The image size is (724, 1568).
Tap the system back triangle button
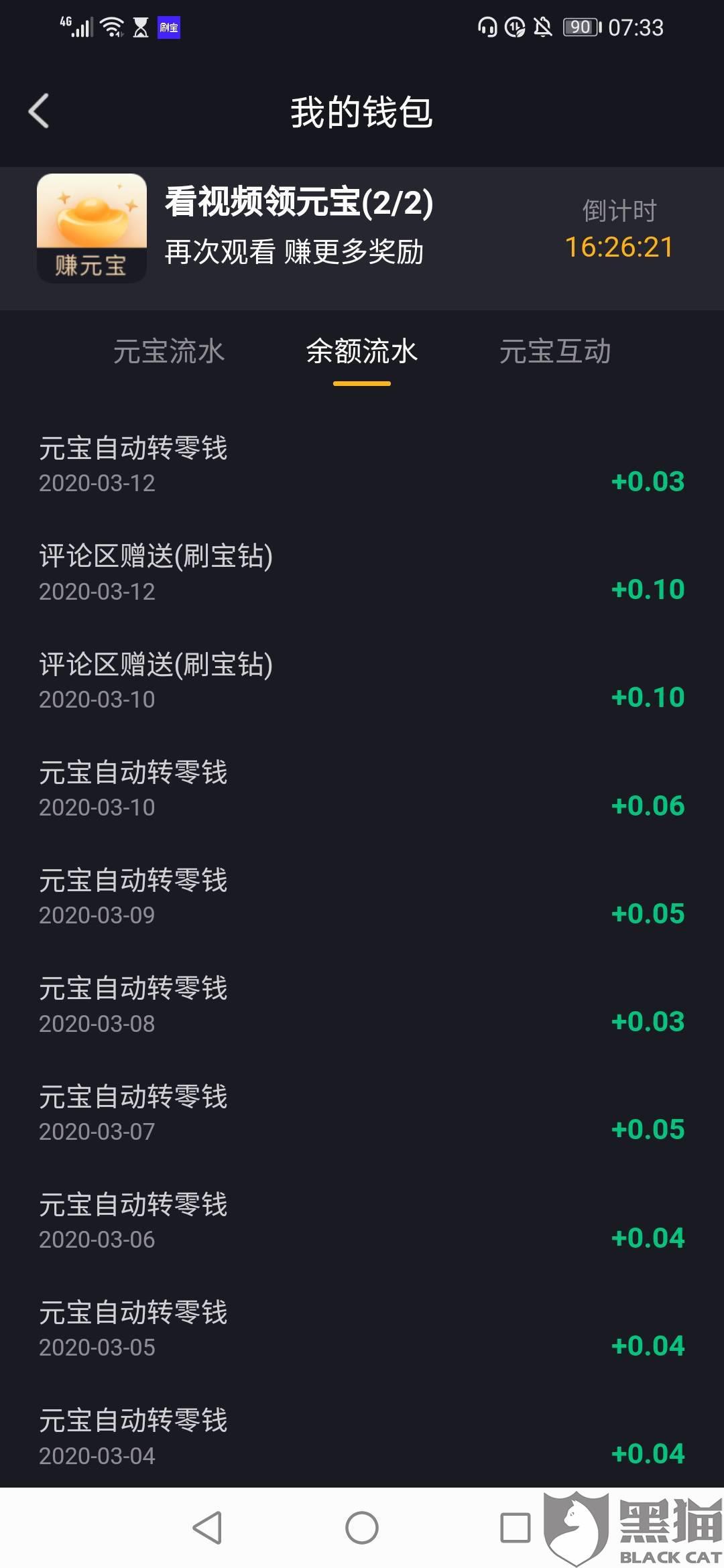(x=207, y=1528)
